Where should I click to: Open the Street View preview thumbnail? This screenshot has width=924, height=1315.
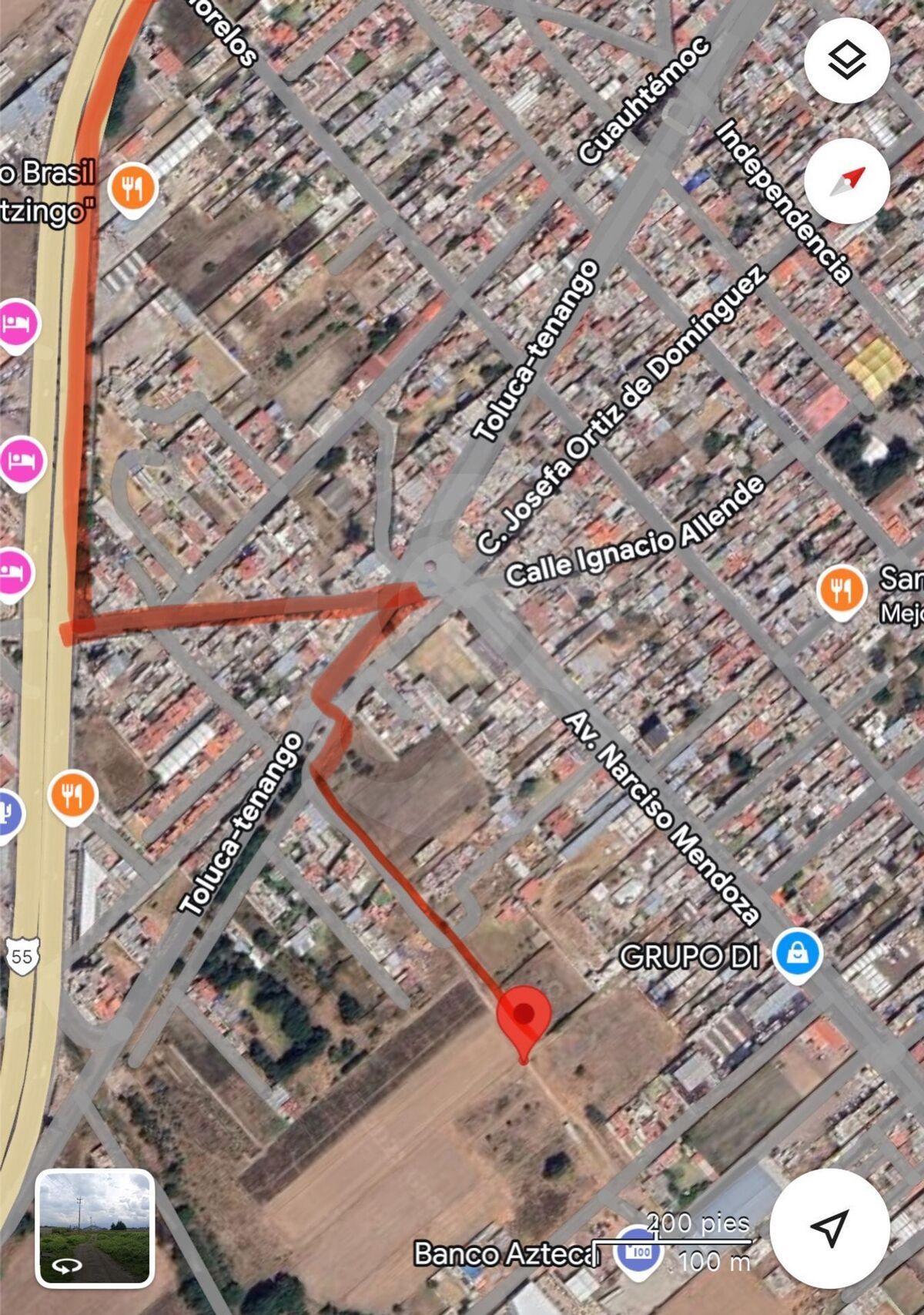tap(95, 1228)
